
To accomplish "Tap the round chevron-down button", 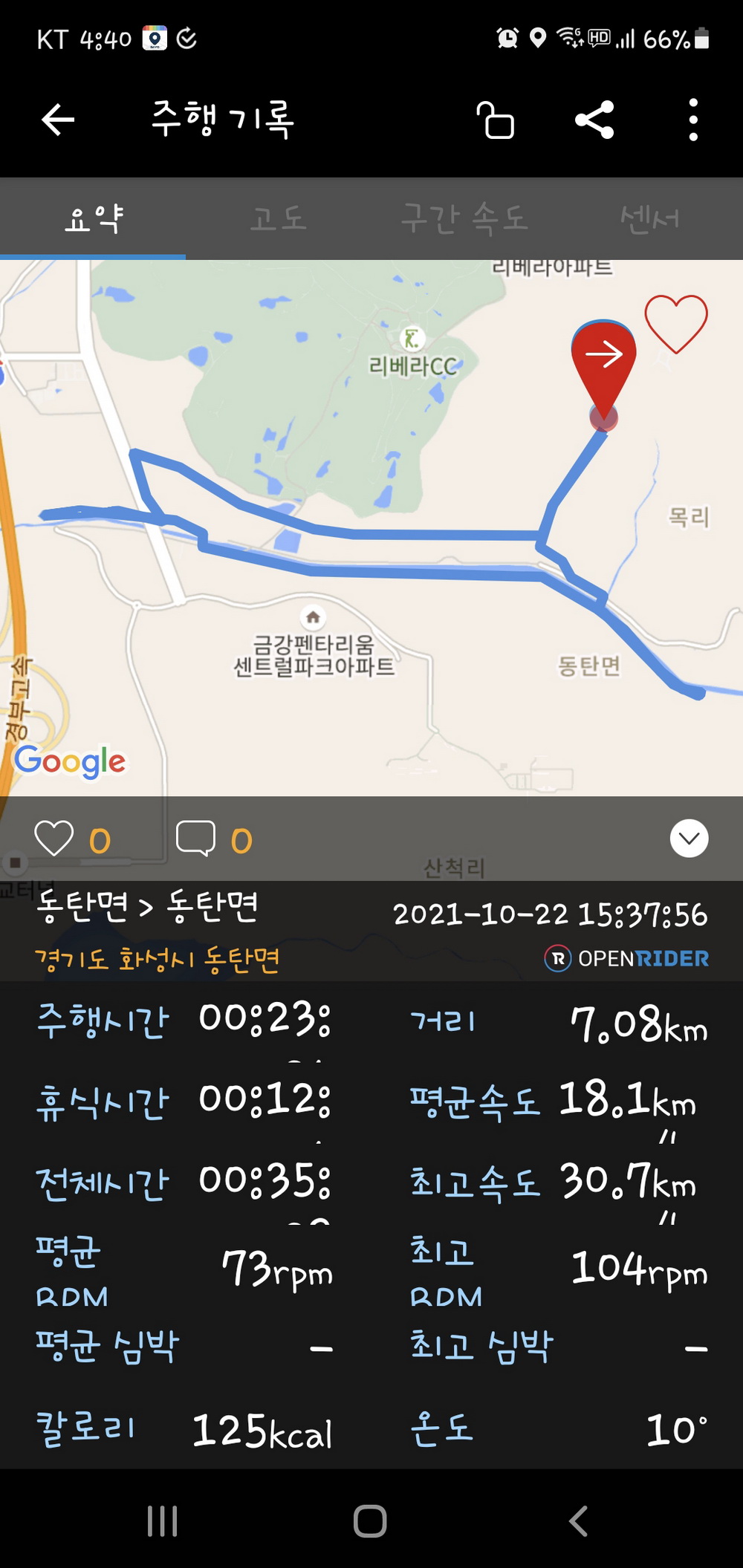I will click(x=689, y=839).
